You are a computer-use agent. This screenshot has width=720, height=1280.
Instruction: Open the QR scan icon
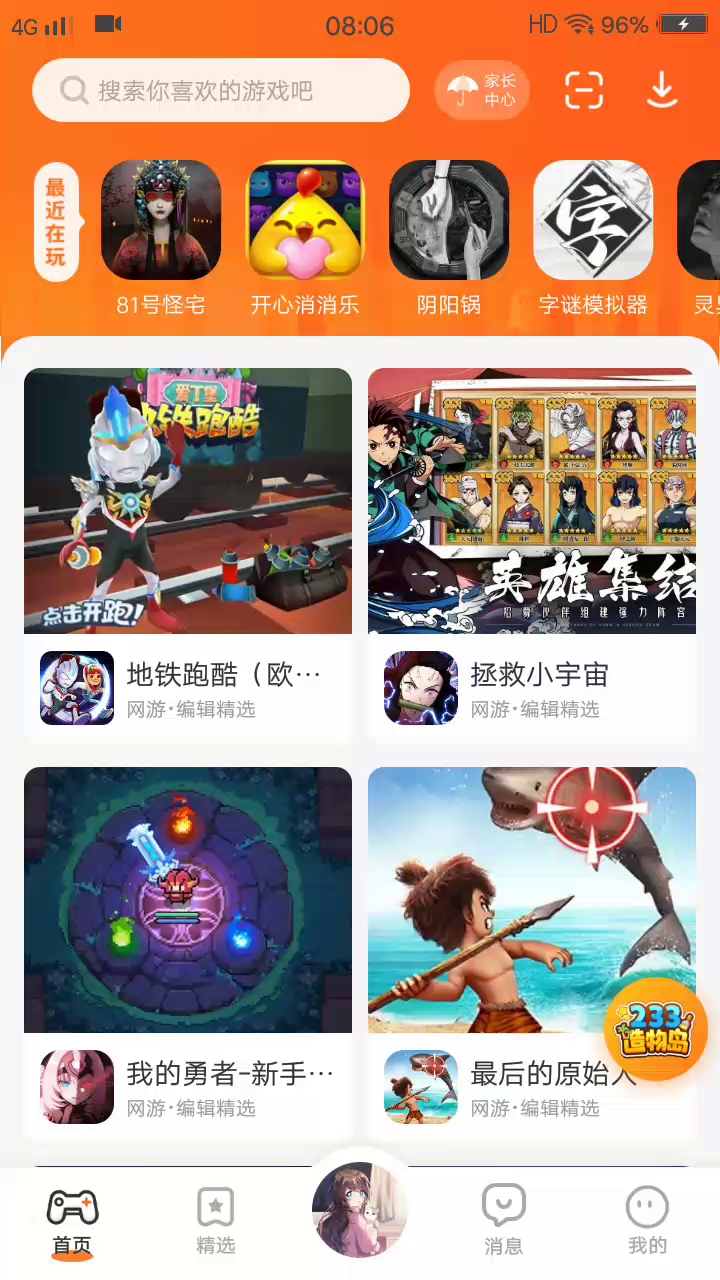tap(584, 91)
